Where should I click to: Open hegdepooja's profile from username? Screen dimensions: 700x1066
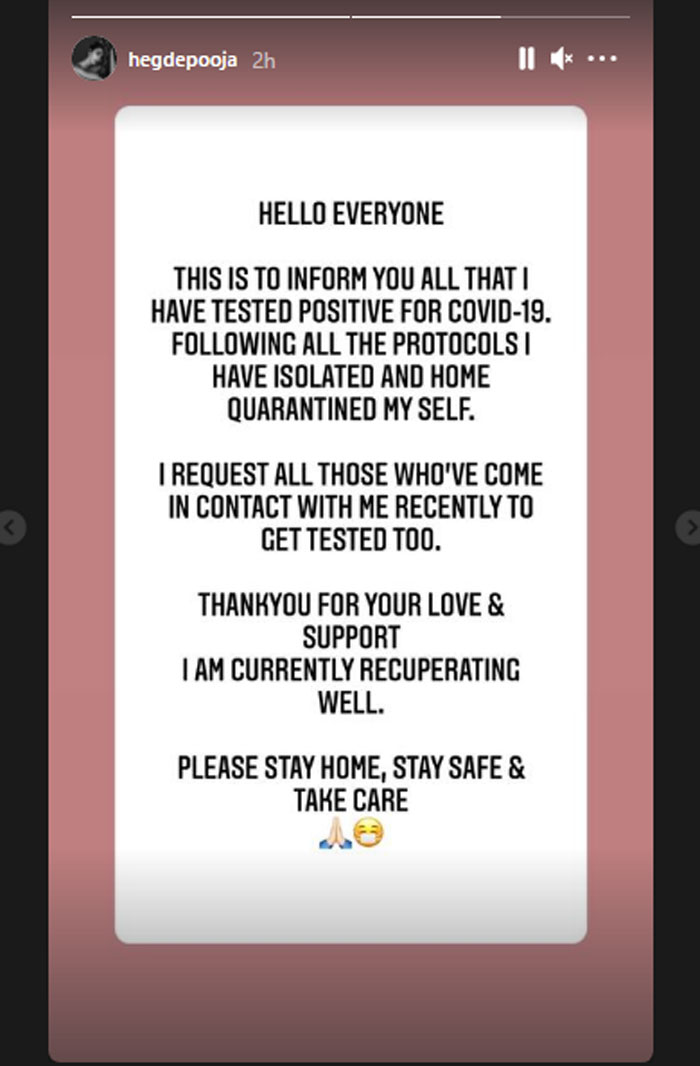181,60
